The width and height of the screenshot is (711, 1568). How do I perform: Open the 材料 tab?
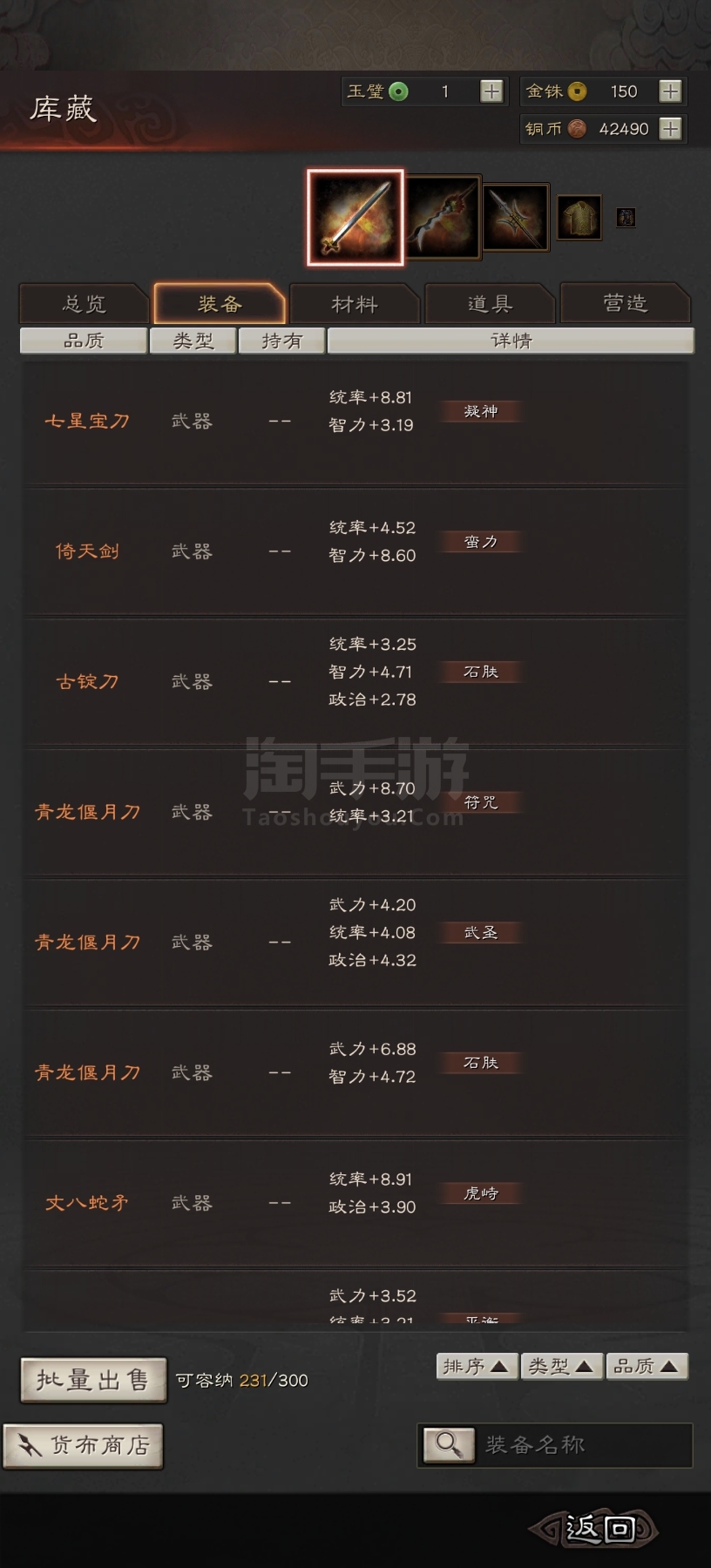[355, 303]
